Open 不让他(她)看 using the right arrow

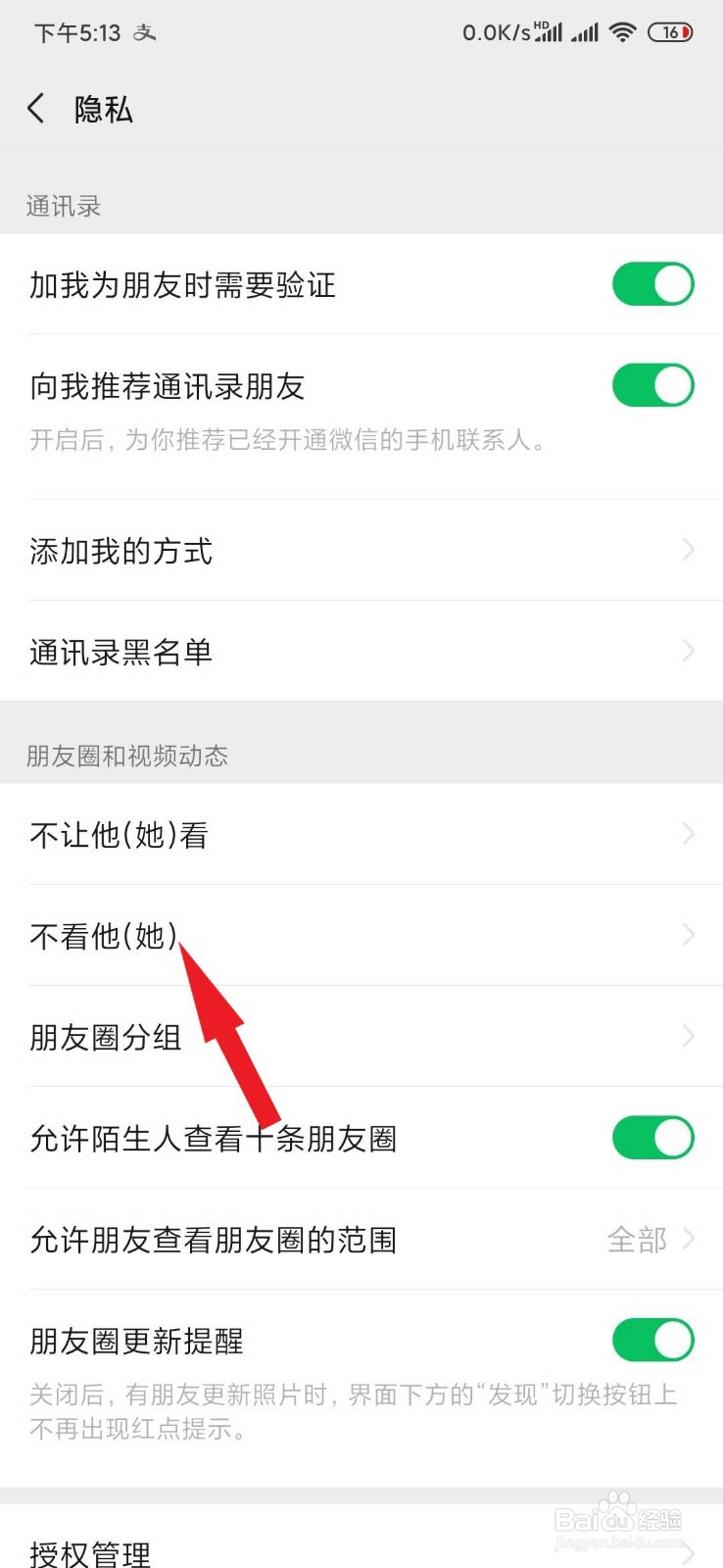(x=687, y=834)
